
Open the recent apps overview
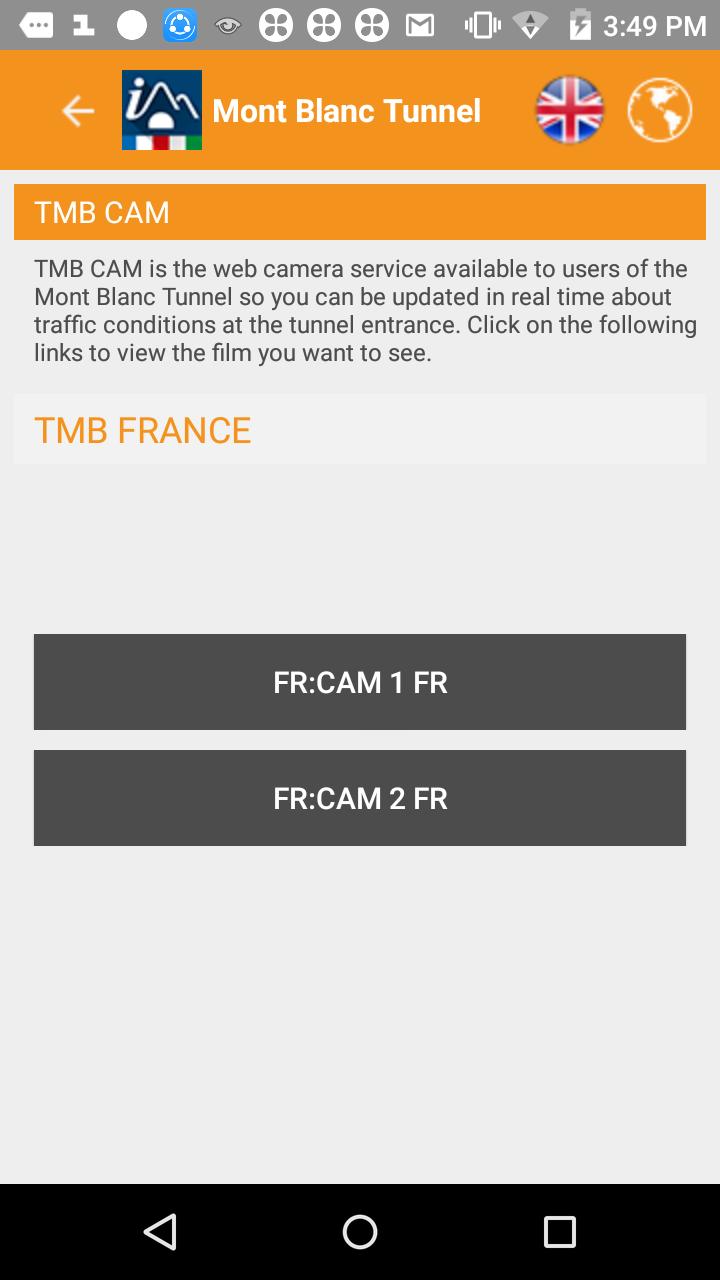click(x=559, y=1232)
